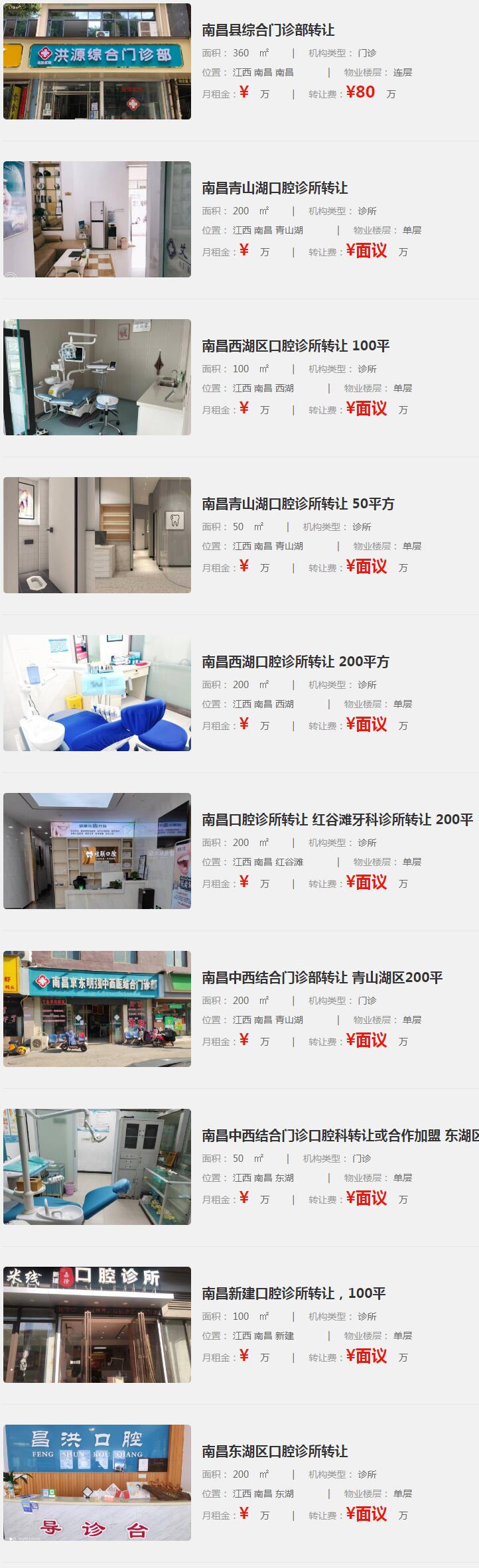Open 南昌青山湖口腔诊所转让 200㎡ listing
This screenshot has width=479, height=1568.
click(x=275, y=188)
